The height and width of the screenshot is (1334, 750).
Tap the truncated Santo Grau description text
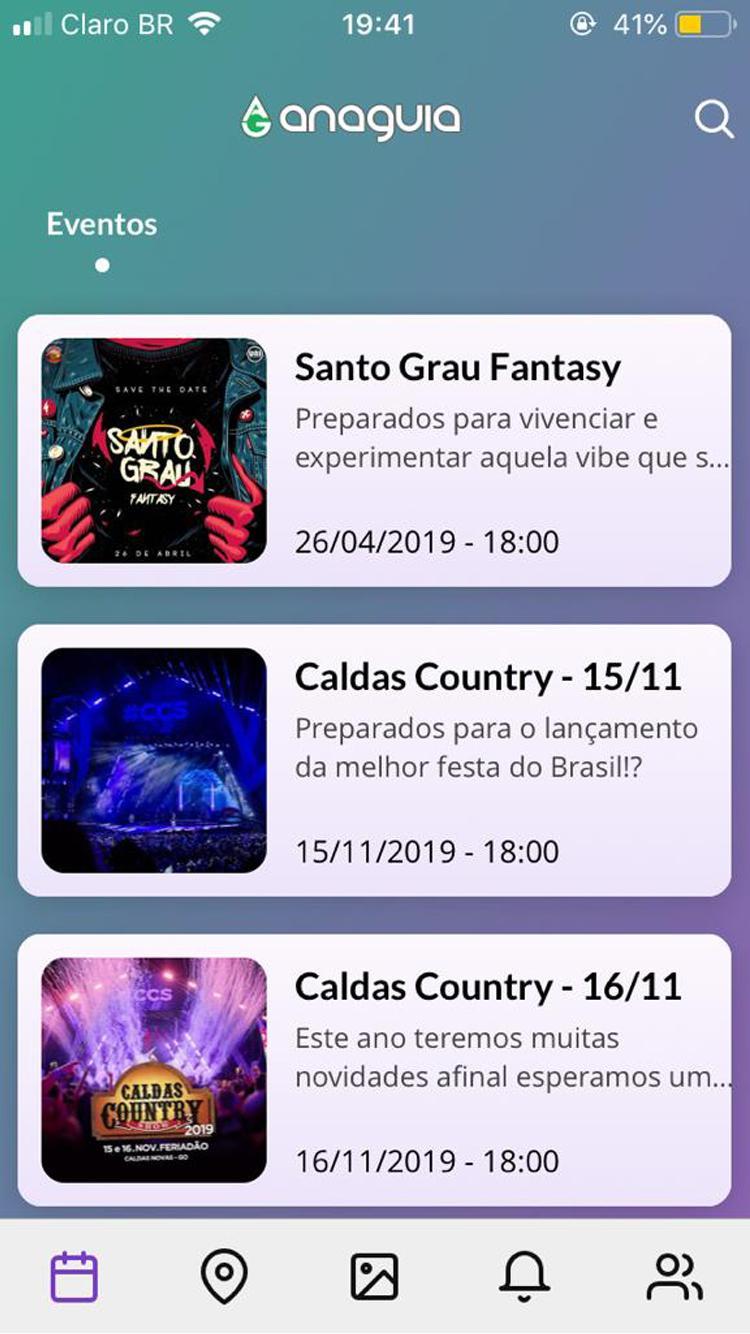click(x=495, y=440)
